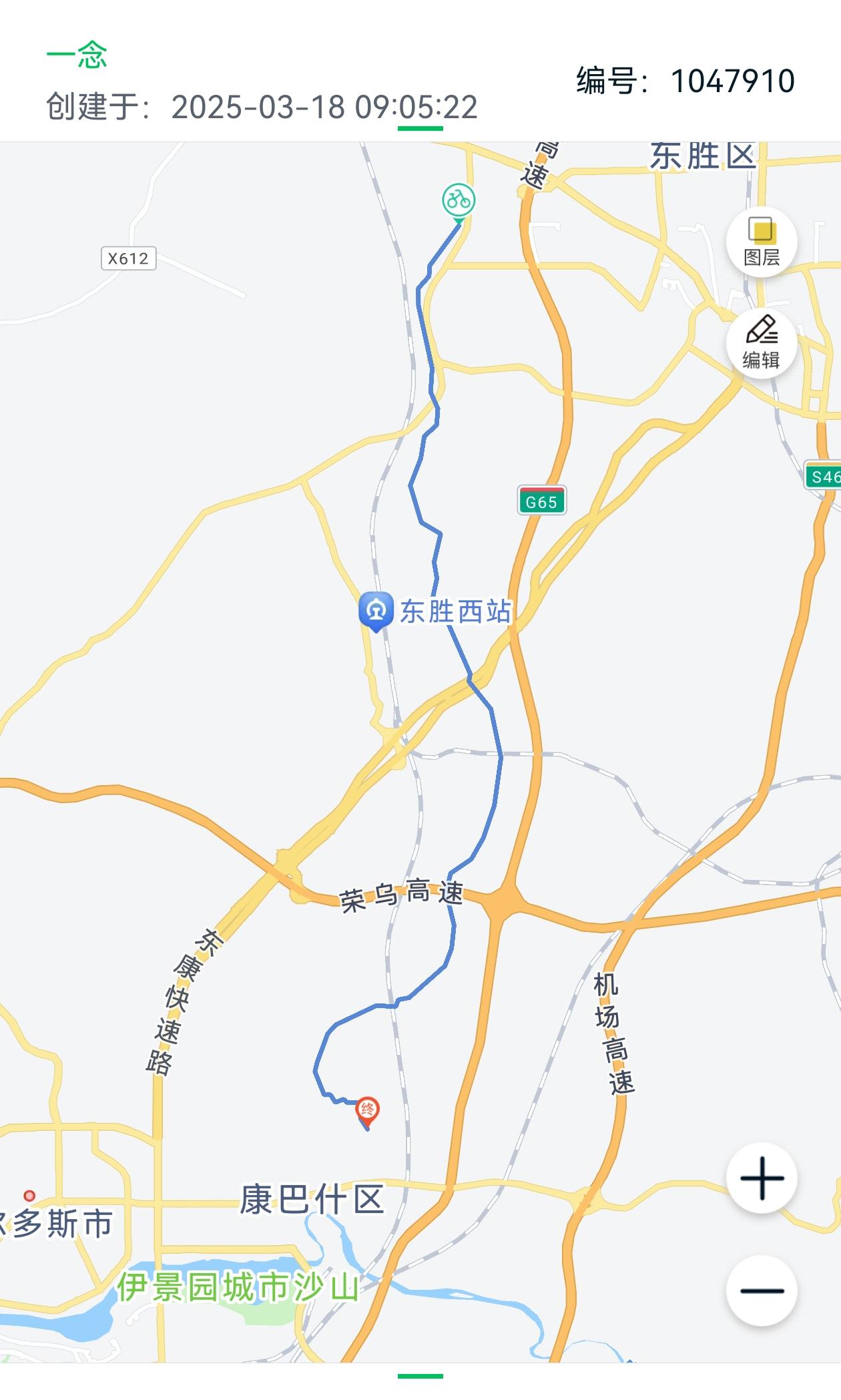Tap the red route end marker
The image size is (841, 1400).
point(367,1110)
